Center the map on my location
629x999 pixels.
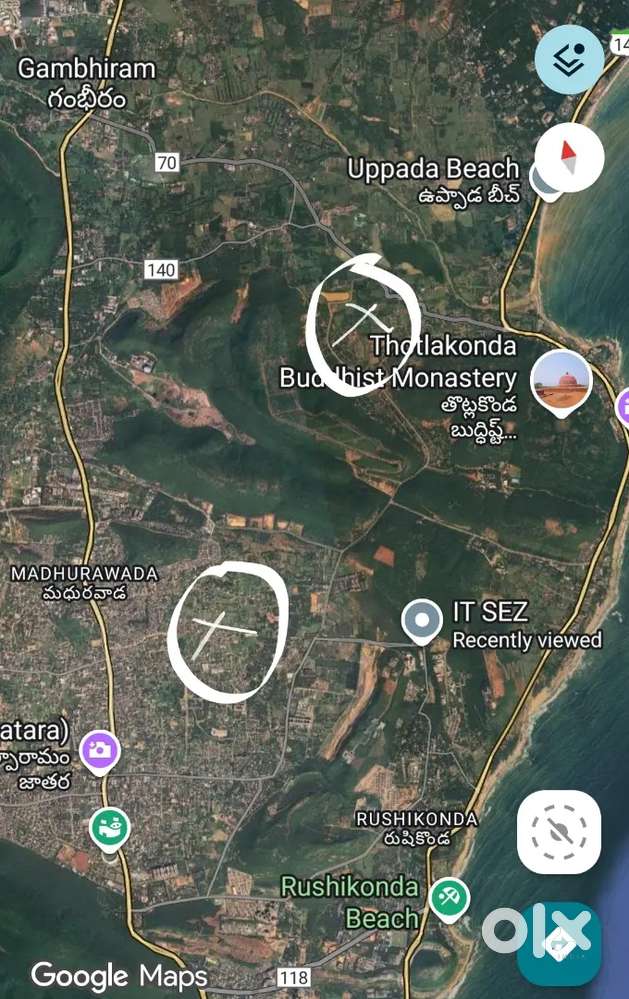point(559,831)
